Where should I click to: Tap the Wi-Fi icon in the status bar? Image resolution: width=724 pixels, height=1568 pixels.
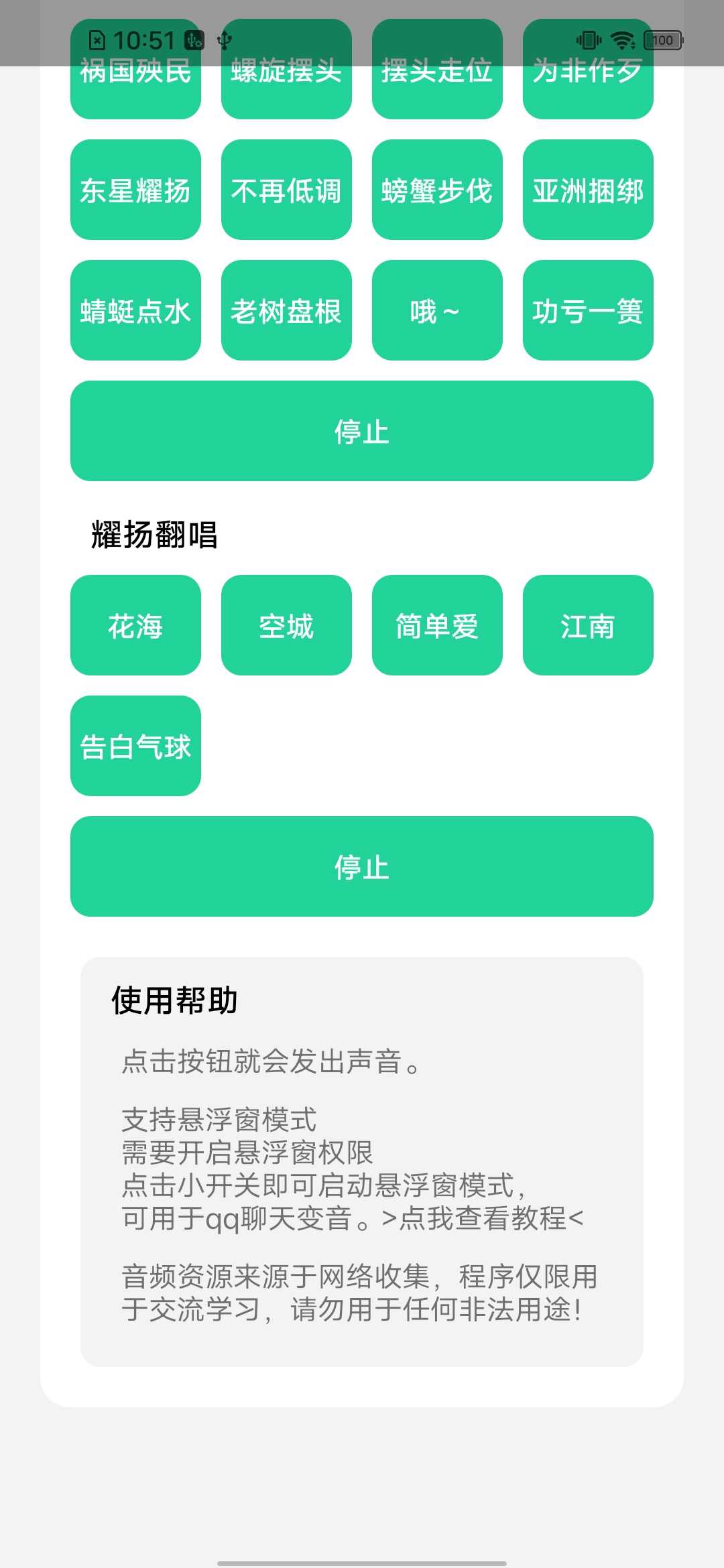tap(623, 40)
